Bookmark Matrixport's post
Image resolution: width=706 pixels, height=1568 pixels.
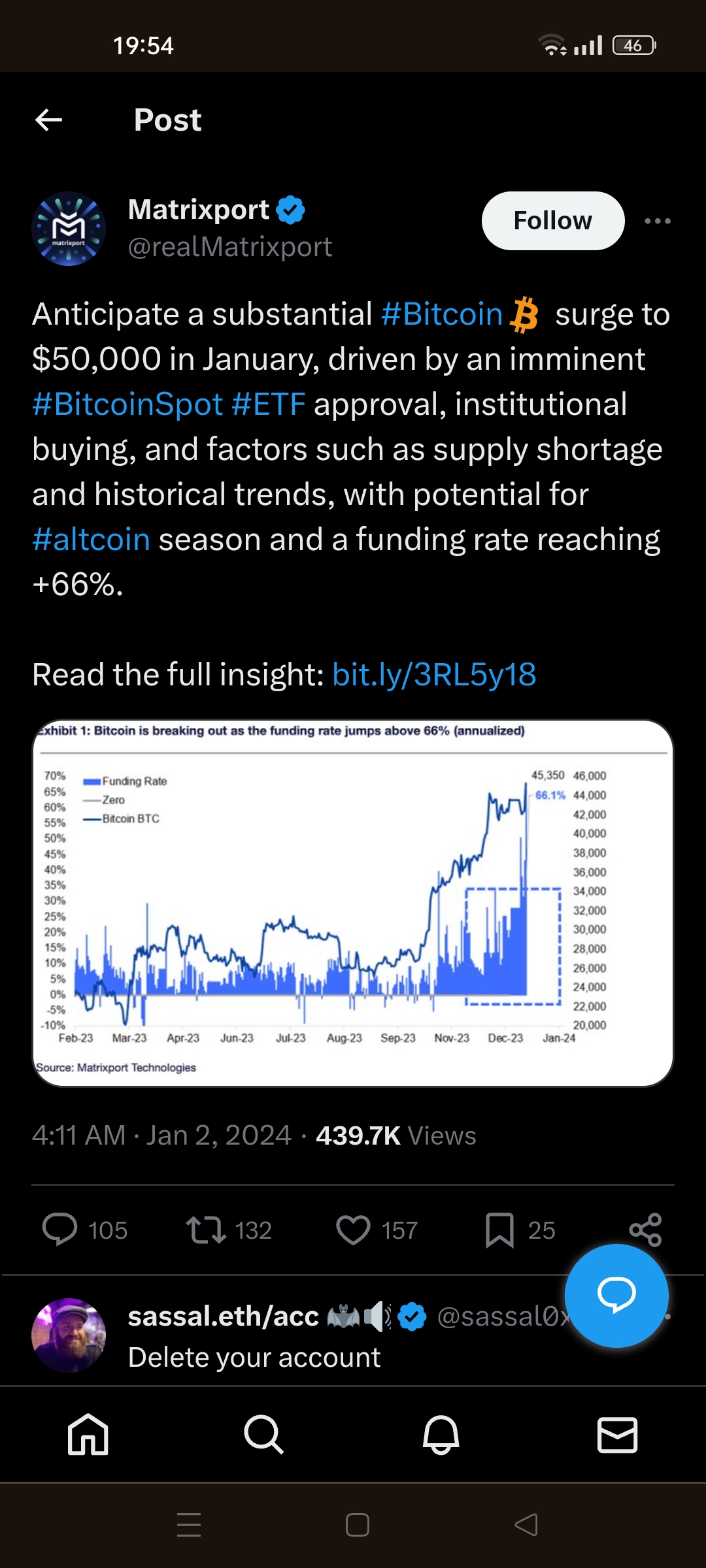[499, 1230]
